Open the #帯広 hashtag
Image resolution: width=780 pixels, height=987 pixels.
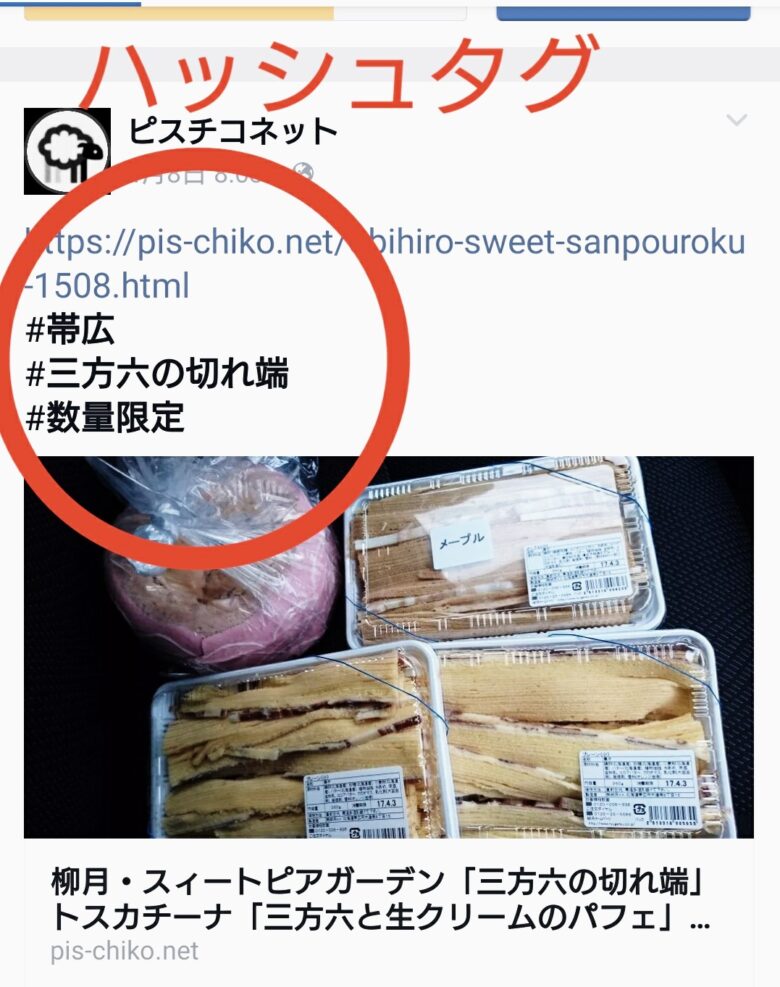point(70,331)
